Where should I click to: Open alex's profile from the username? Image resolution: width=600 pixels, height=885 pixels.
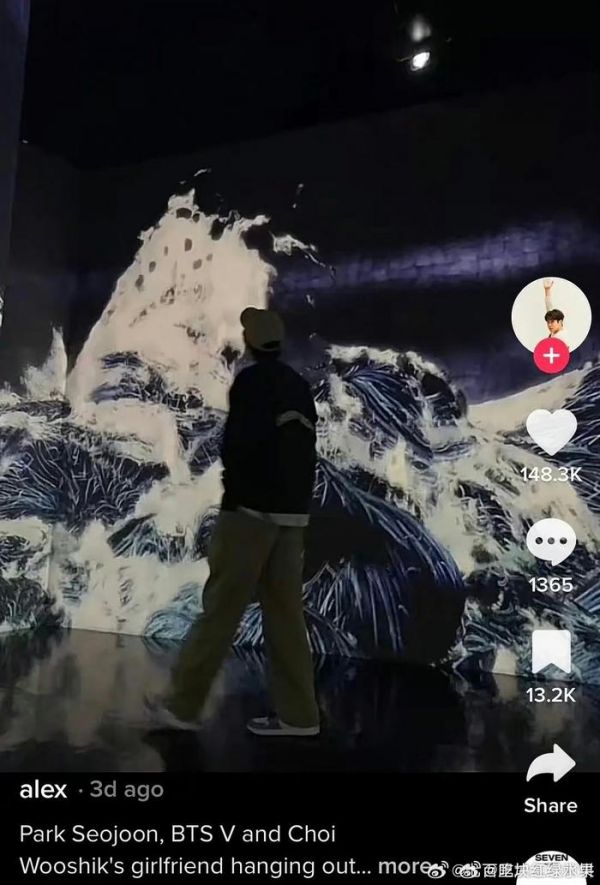(x=43, y=789)
